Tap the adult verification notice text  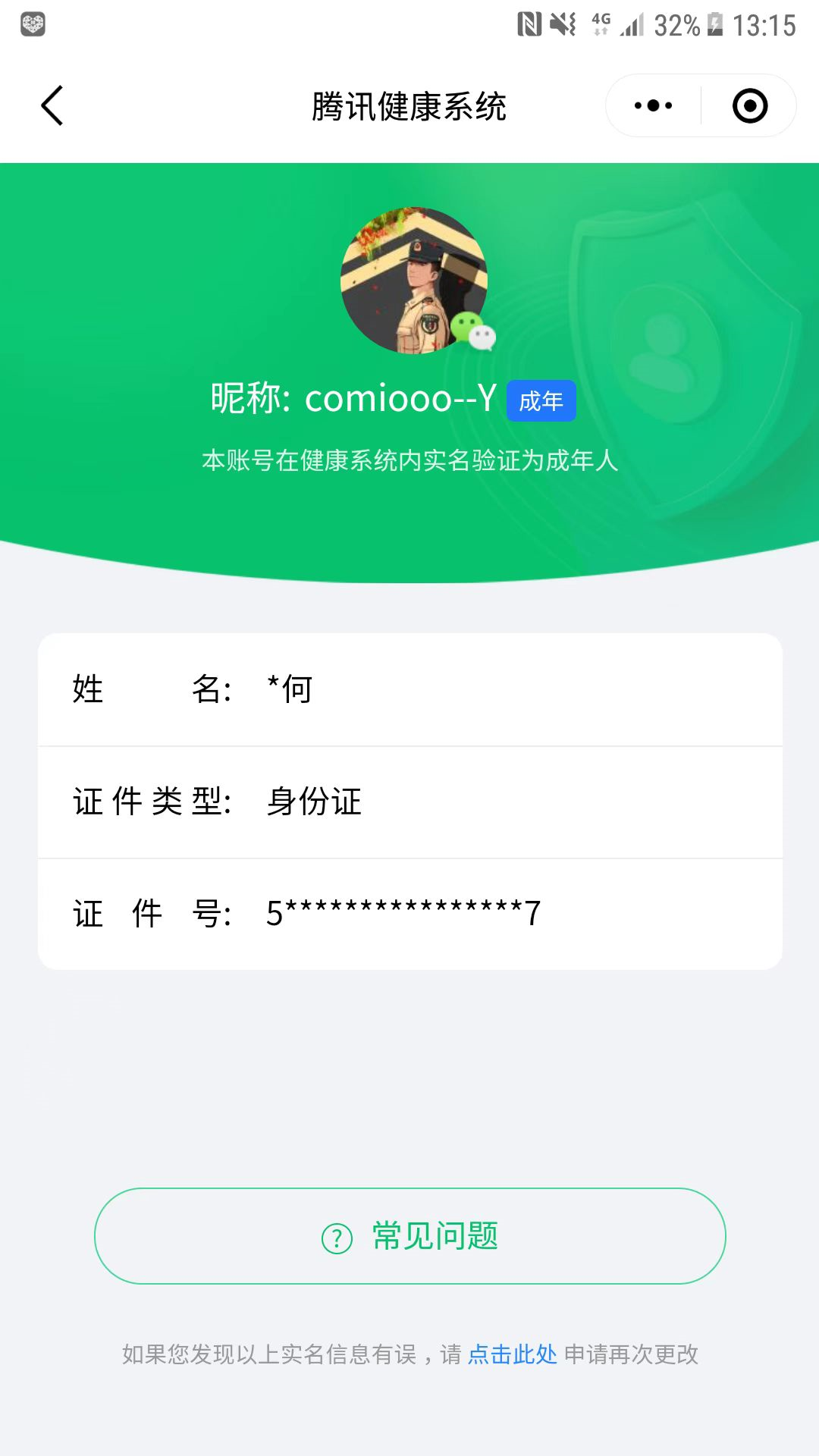tap(409, 460)
